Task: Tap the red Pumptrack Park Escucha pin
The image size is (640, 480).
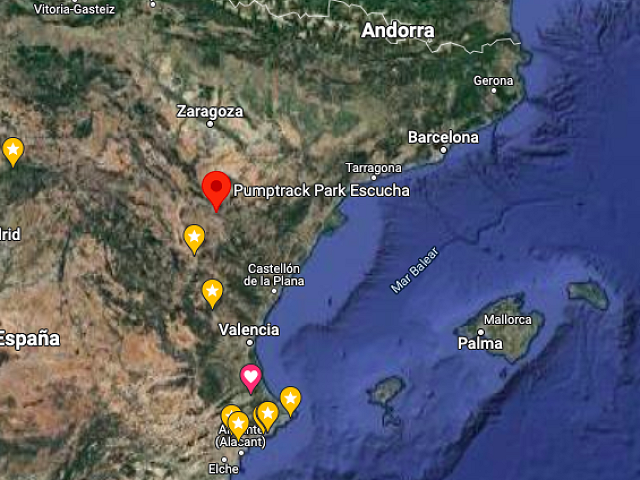Action: [x=217, y=188]
